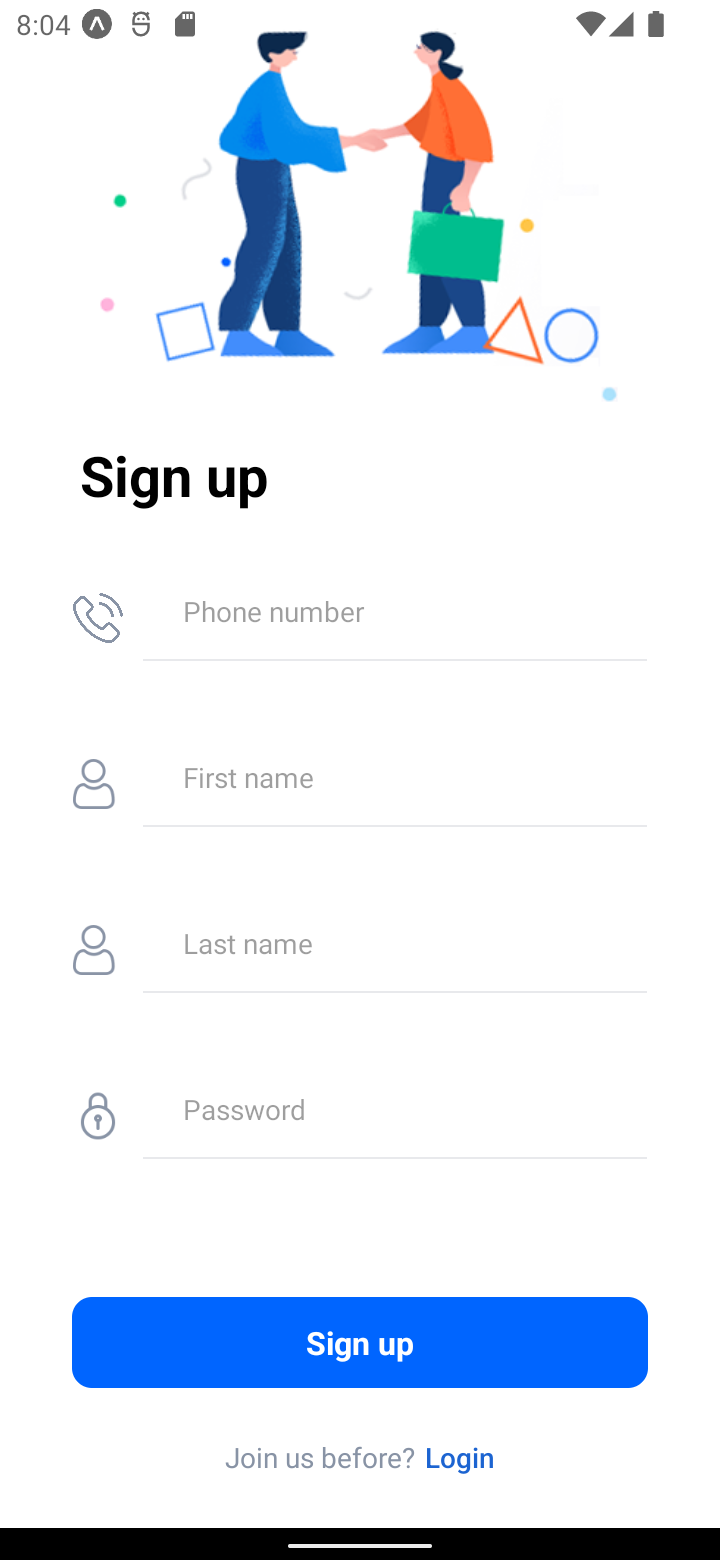This screenshot has height=1560, width=720.
Task: Click the person icon beside Last name
Action: (x=93, y=949)
